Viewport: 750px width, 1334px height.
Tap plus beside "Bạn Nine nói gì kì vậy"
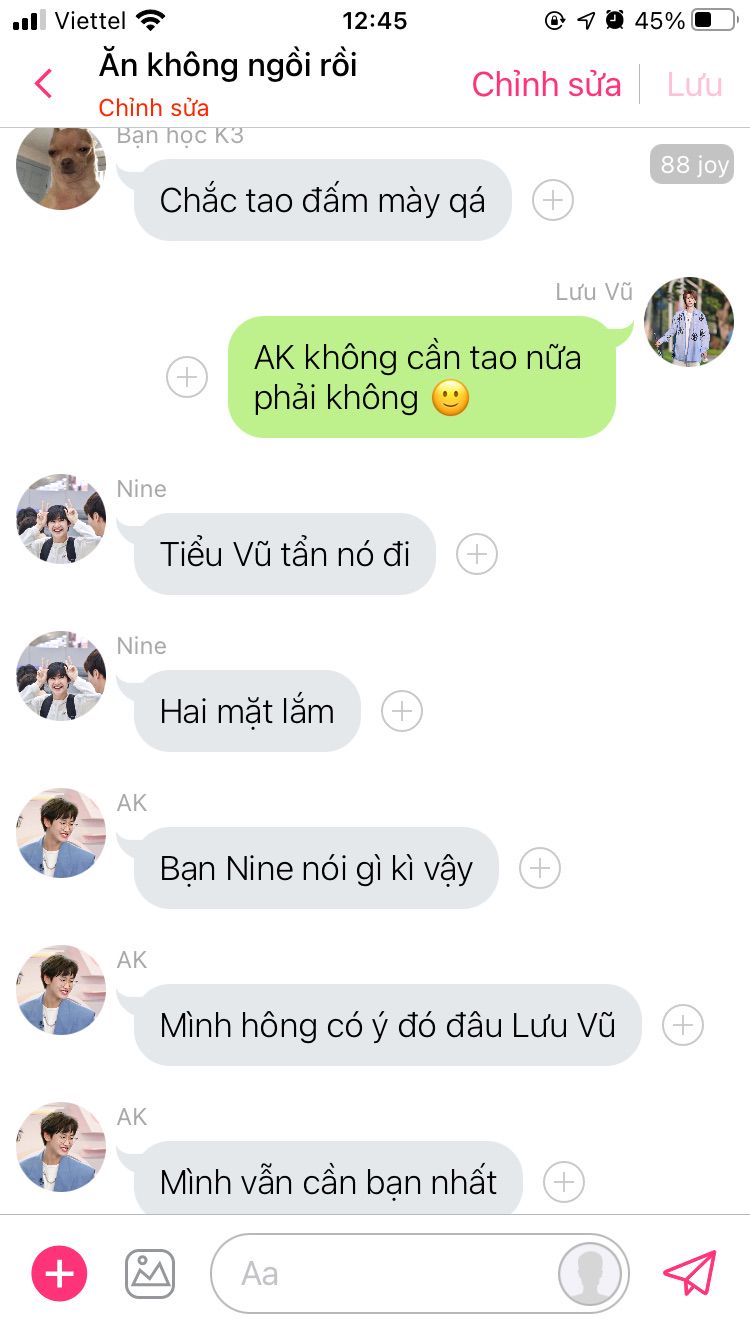point(540,868)
